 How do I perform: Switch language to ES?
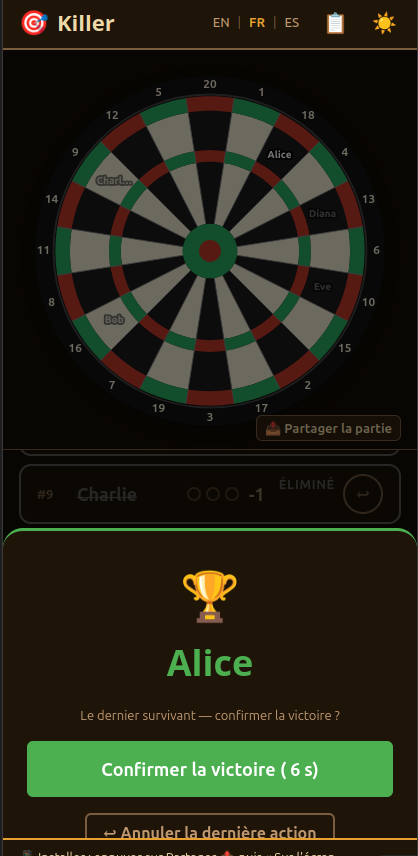[x=292, y=23]
